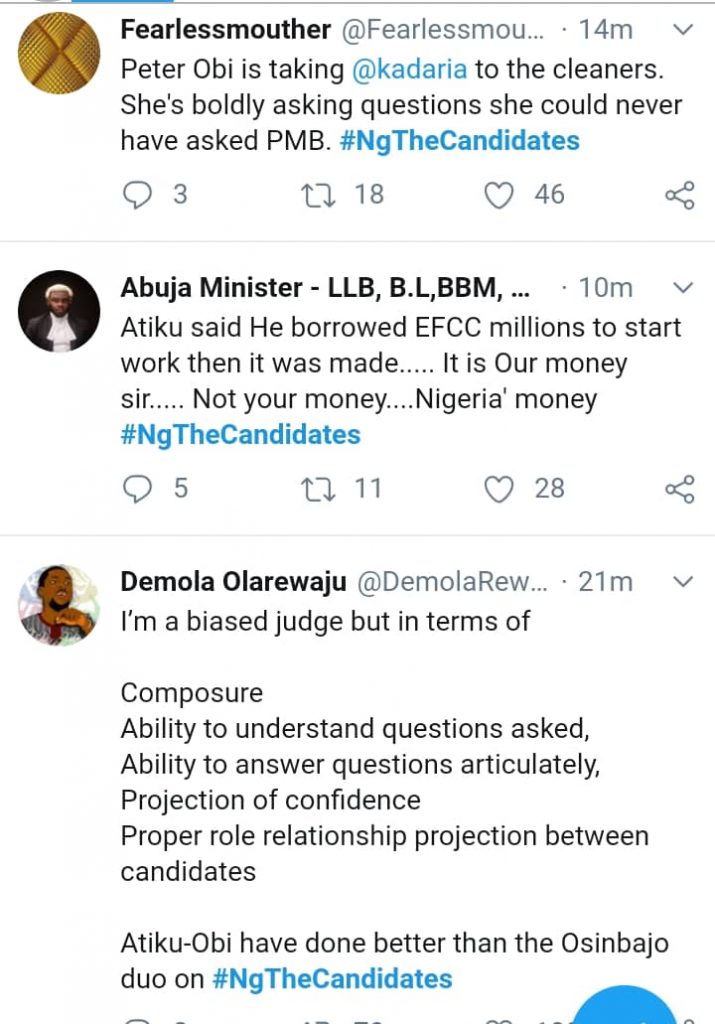Reply to Abuja Minister's tweet

[x=137, y=488]
